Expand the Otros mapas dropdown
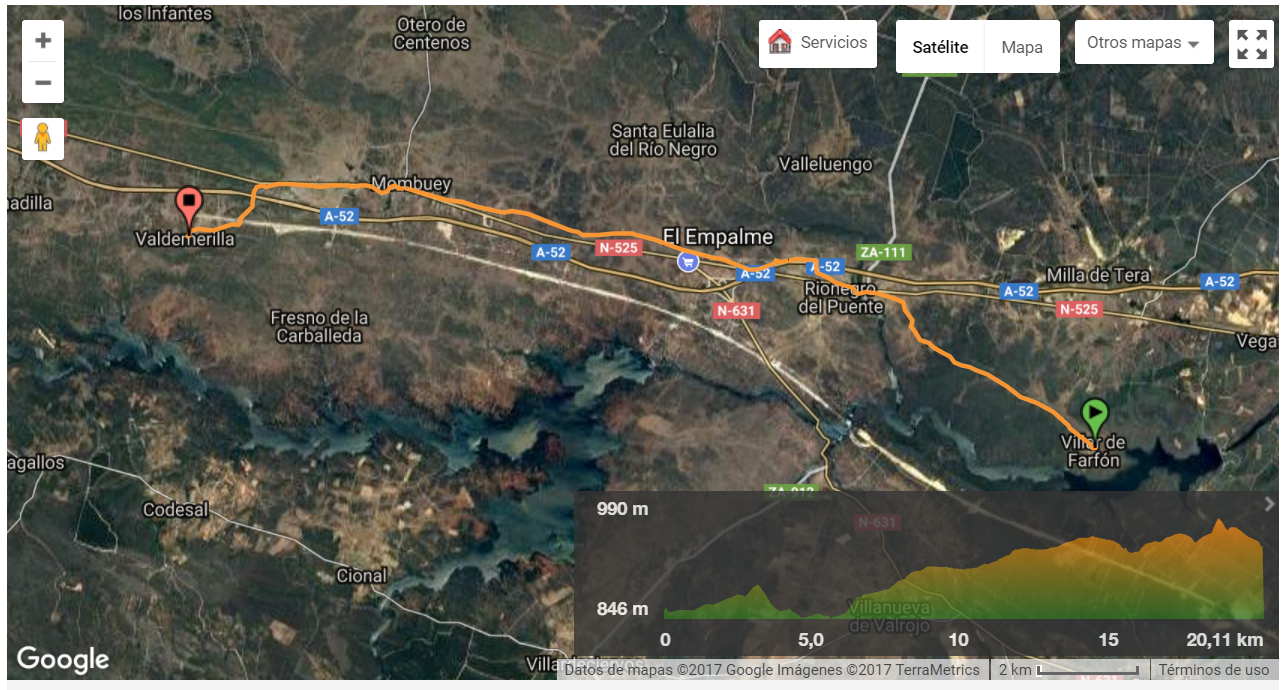Image resolution: width=1288 pixels, height=690 pixels. coord(1143,43)
